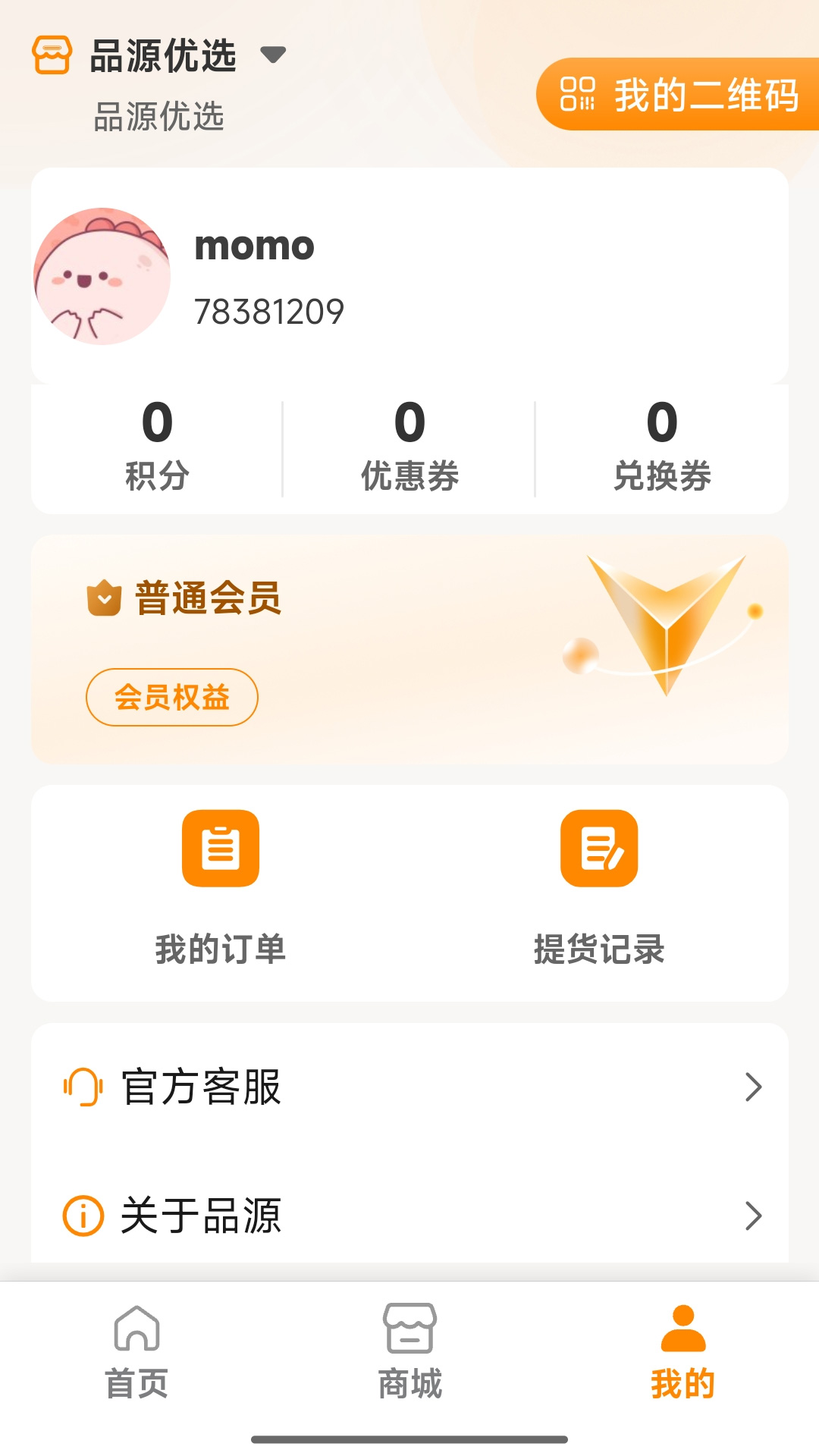Screen dimensions: 819x1456
Task: Open 官方客服 via its right chevron
Action: [752, 1087]
